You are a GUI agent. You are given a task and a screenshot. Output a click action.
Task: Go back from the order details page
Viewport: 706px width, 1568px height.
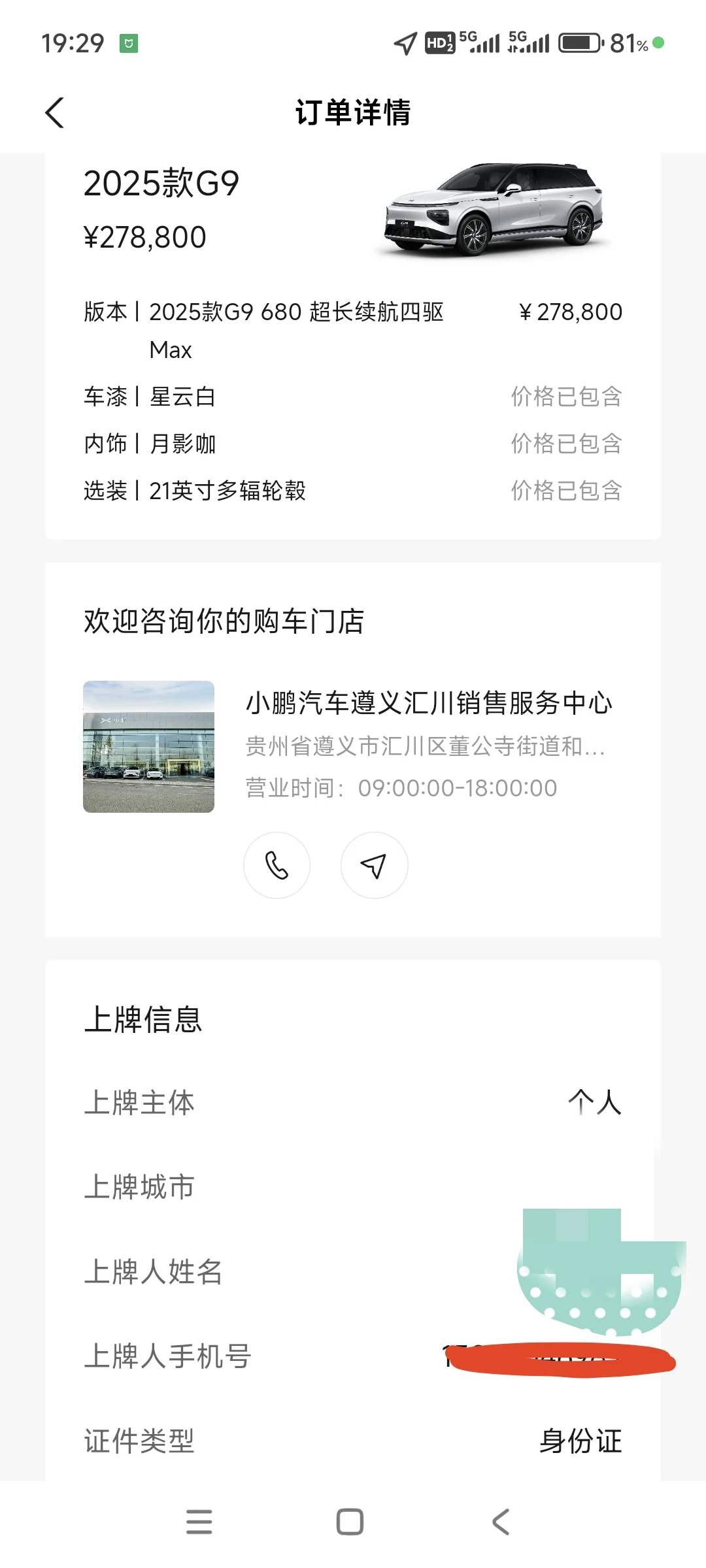[x=55, y=113]
